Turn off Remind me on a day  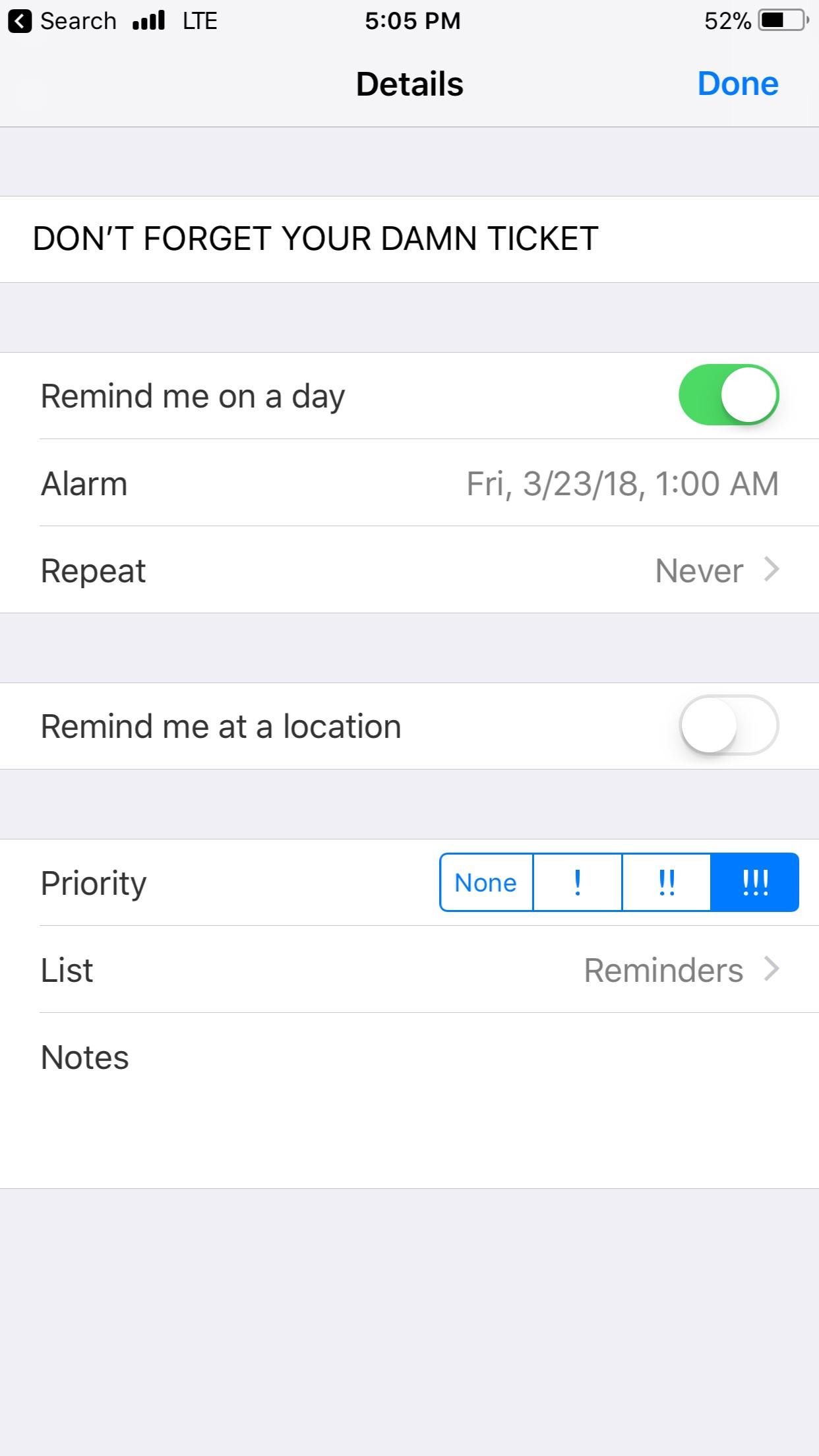(728, 395)
